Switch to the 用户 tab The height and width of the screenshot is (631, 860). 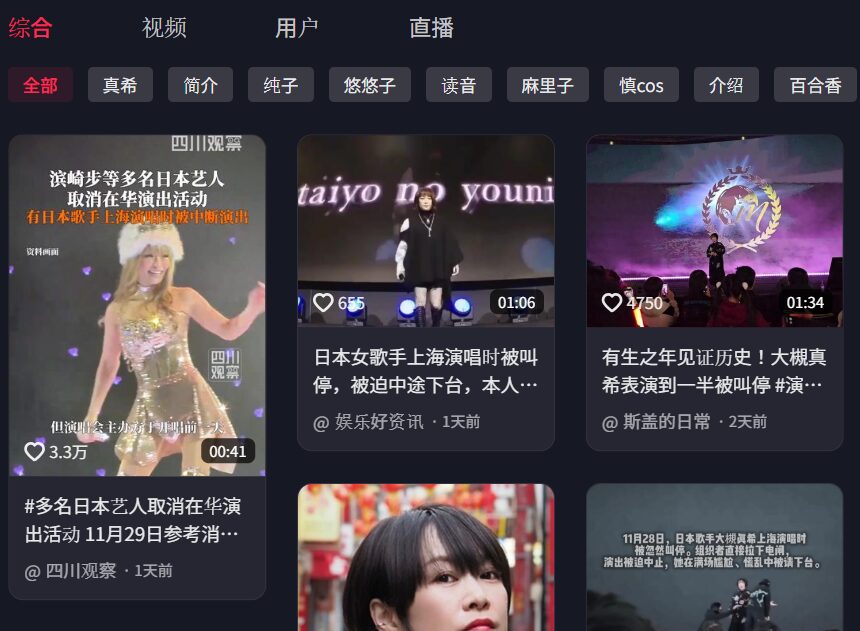point(297,28)
